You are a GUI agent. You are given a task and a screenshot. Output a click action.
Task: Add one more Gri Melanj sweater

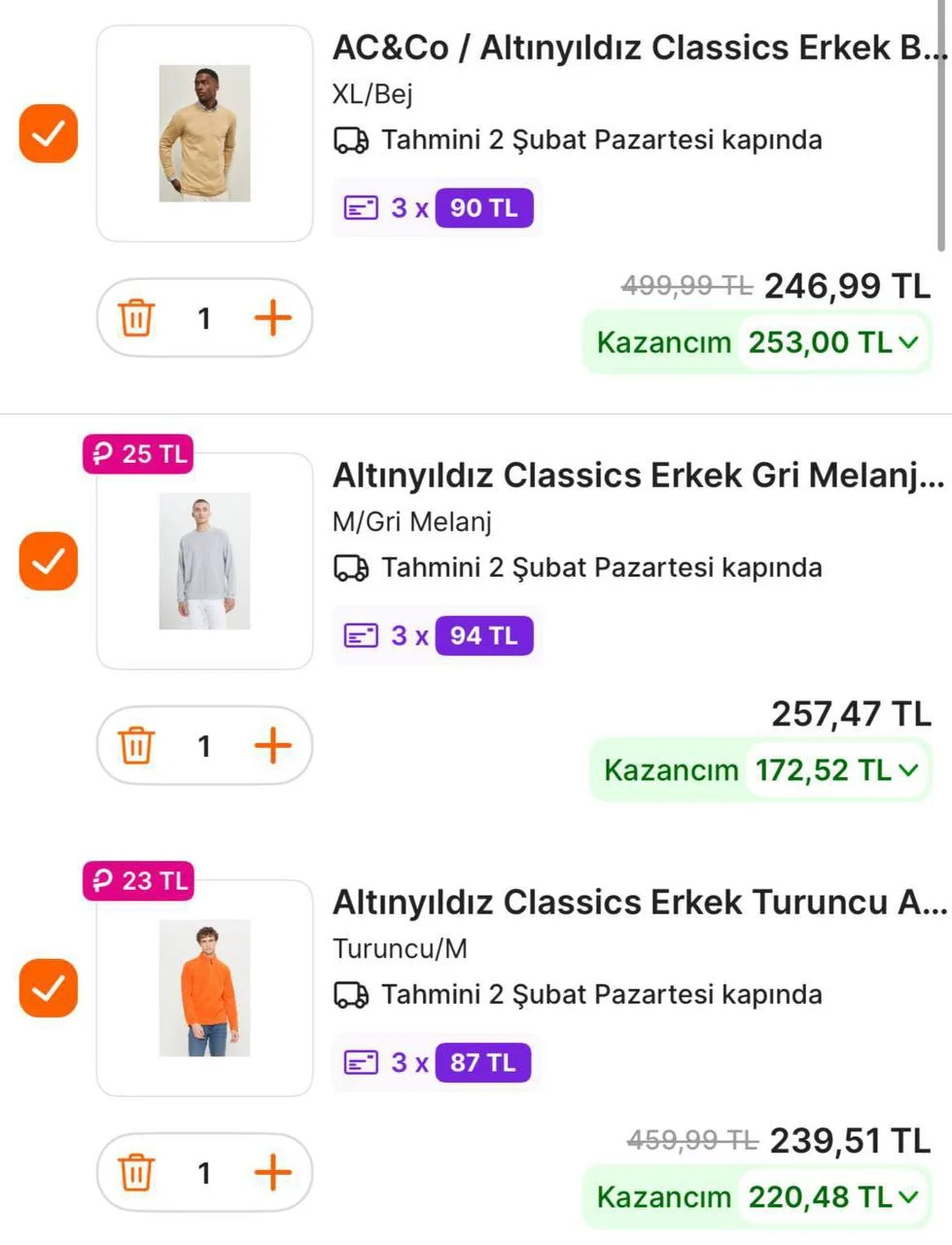(273, 746)
